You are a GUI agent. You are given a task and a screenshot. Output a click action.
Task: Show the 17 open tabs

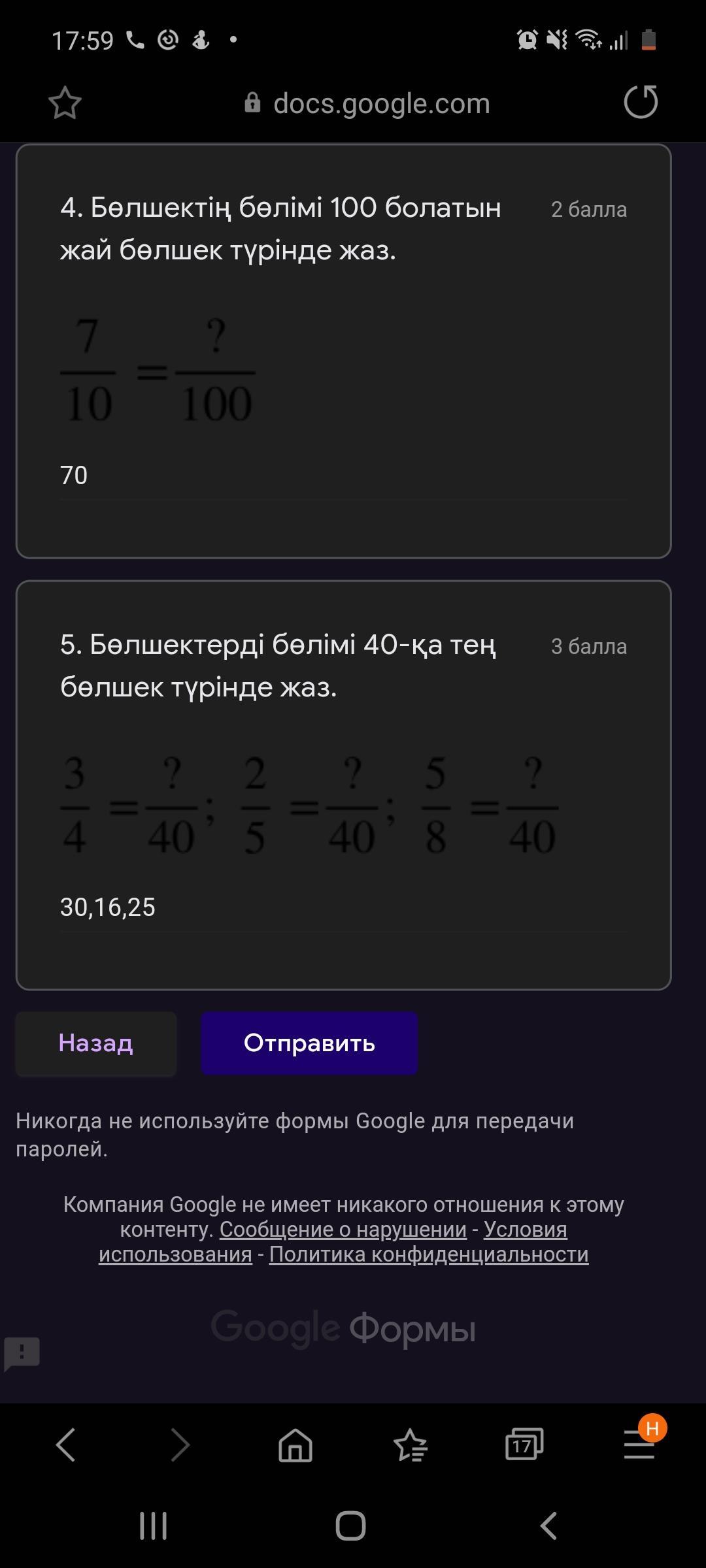[524, 1444]
